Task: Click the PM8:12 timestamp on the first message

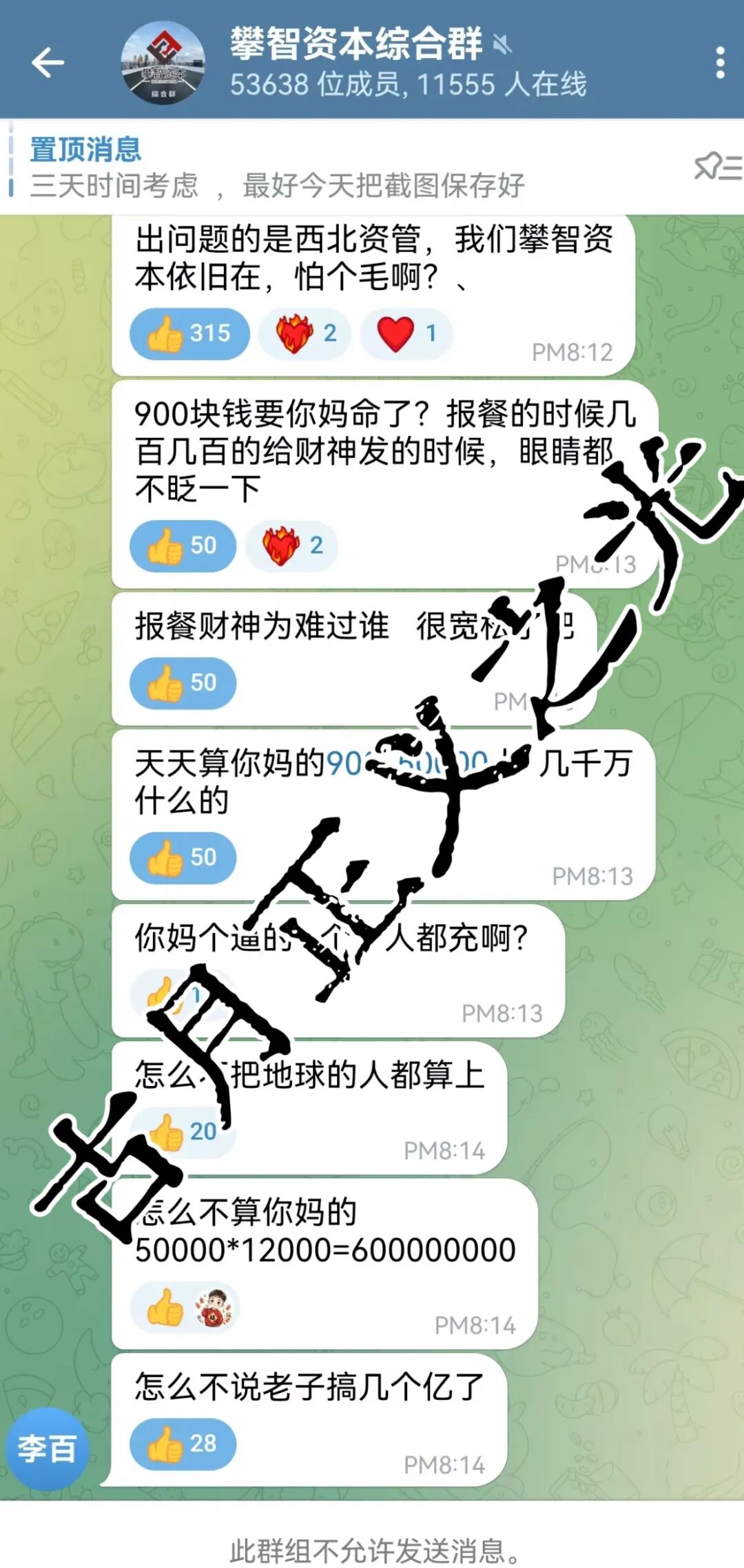Action: (x=574, y=350)
